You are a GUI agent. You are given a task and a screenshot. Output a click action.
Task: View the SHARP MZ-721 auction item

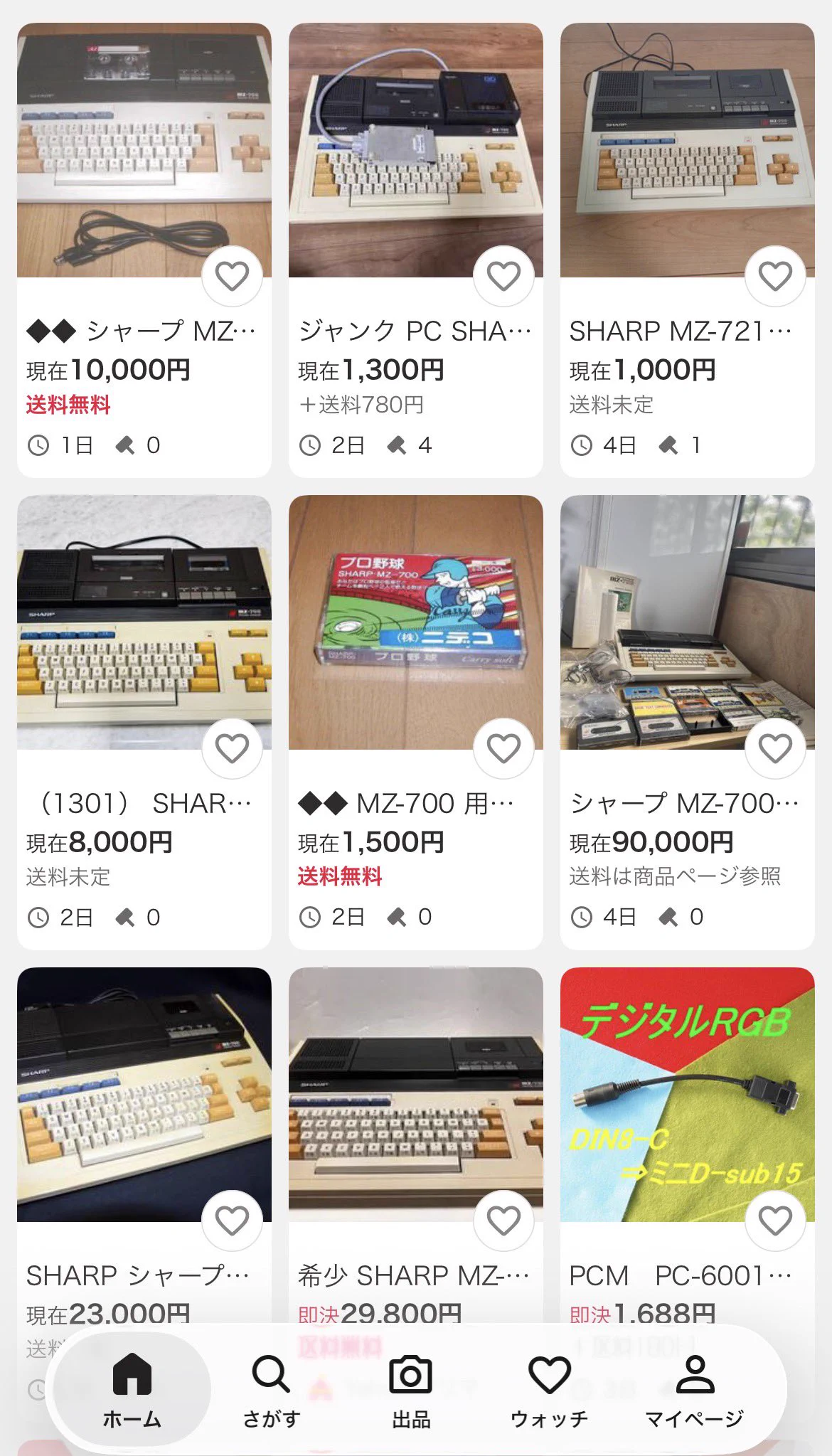pyautogui.click(x=688, y=250)
